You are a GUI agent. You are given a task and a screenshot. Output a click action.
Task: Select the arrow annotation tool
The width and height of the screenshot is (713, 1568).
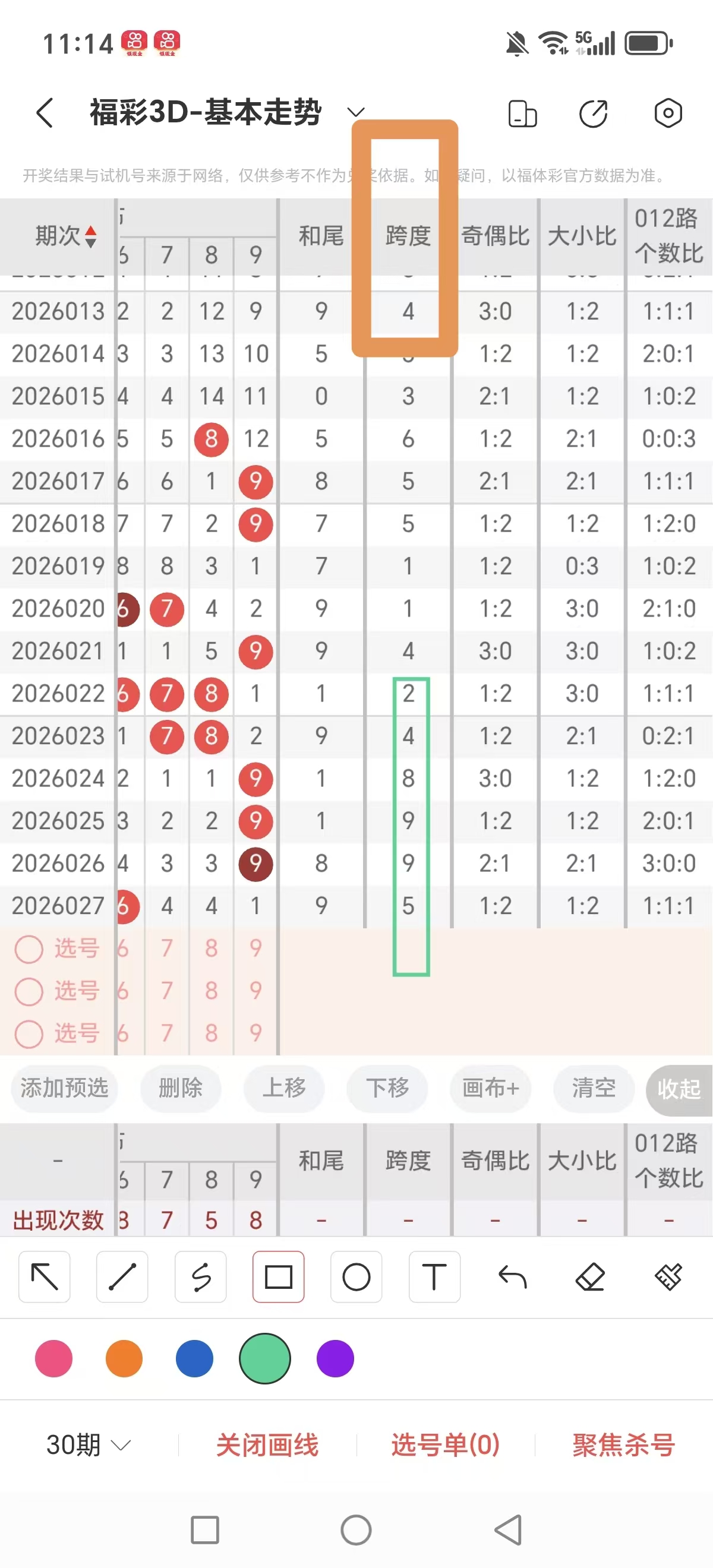coord(43,1278)
